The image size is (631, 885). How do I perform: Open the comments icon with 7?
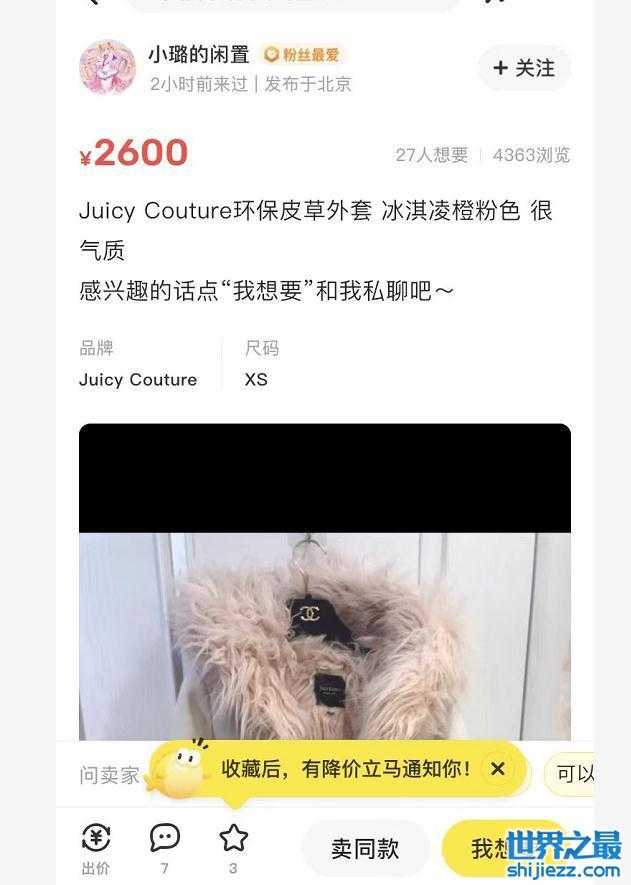click(x=165, y=846)
